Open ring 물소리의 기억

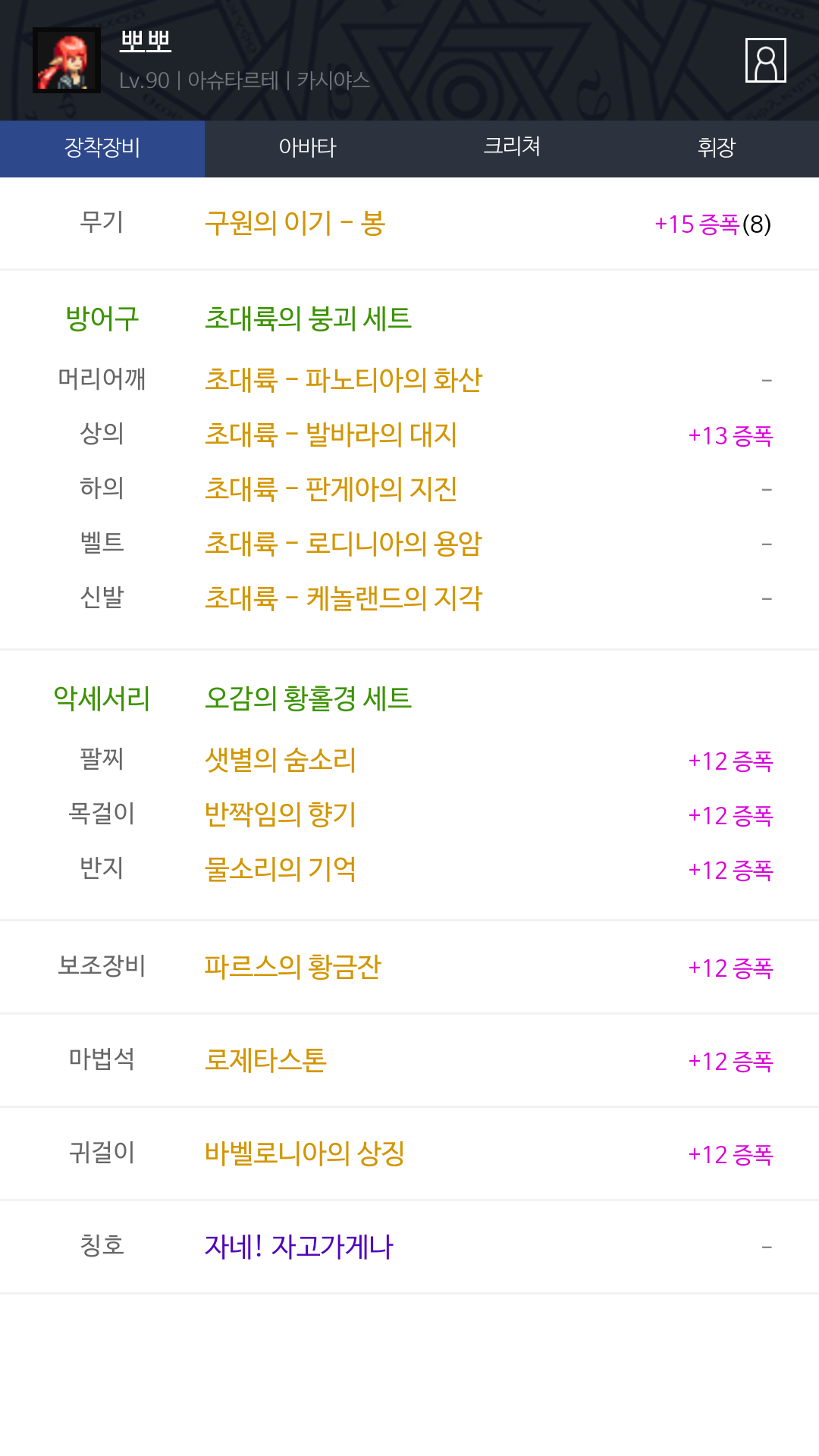(281, 869)
